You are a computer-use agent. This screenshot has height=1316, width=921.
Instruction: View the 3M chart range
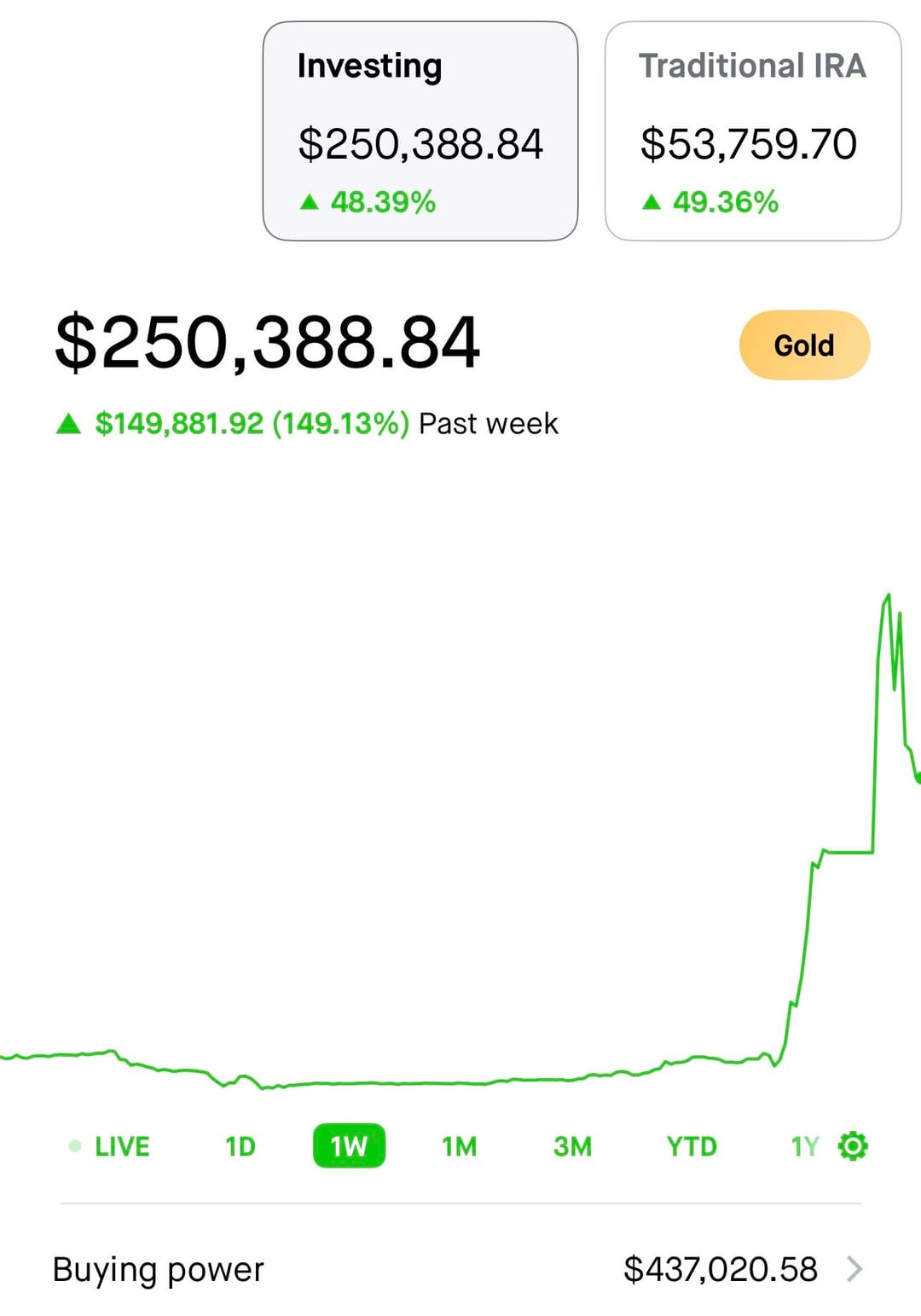tap(572, 1146)
